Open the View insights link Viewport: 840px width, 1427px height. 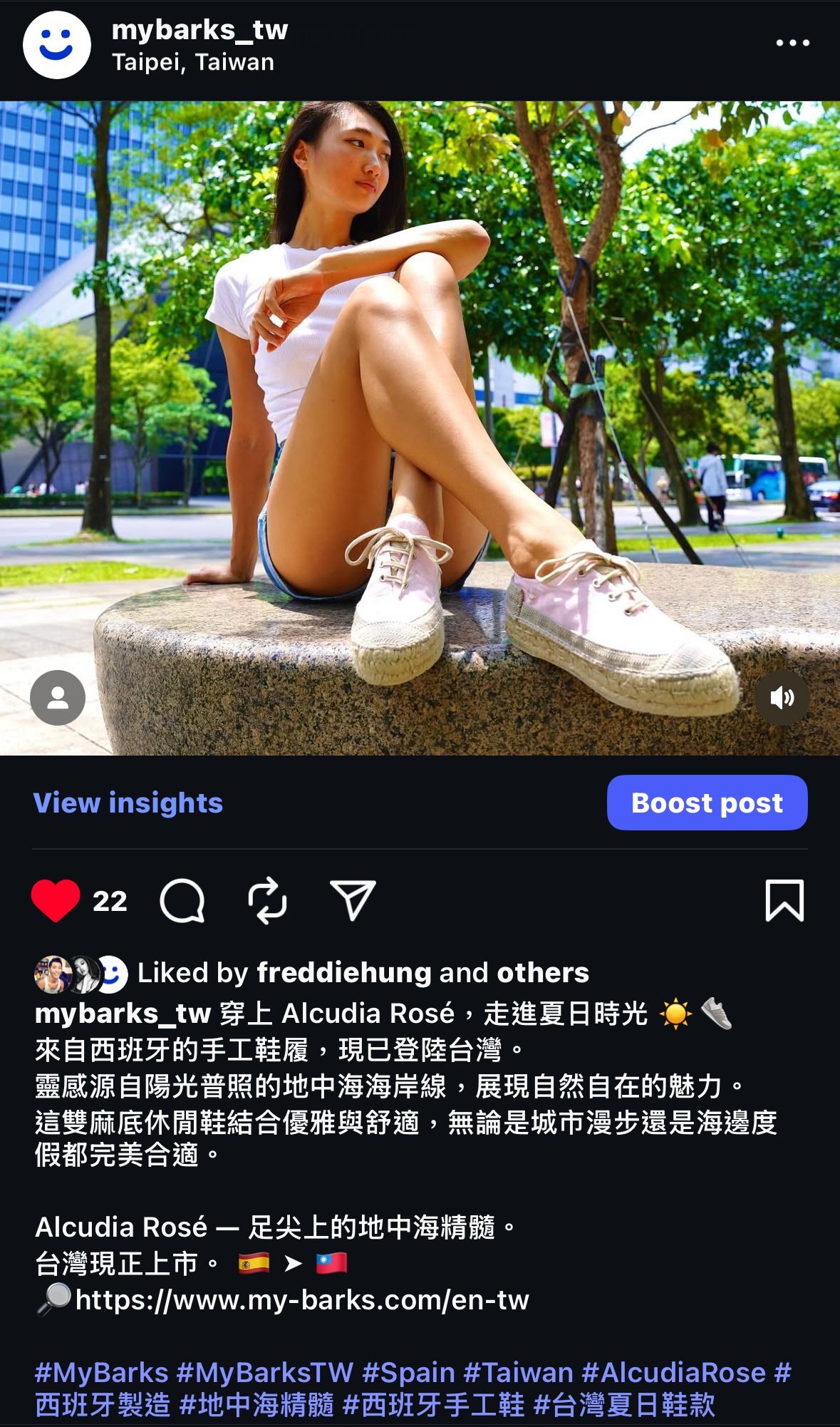pos(128,803)
